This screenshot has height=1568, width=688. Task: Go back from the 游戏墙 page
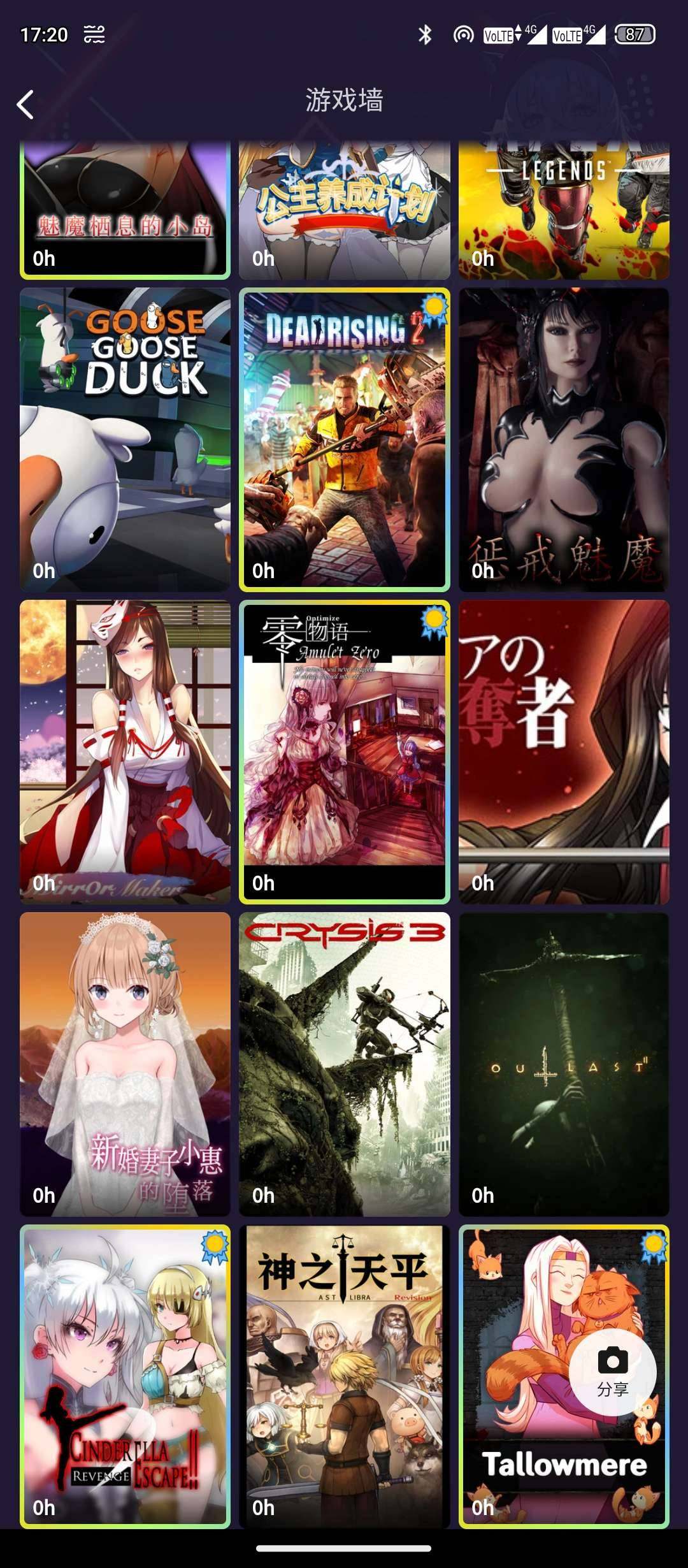coord(25,105)
